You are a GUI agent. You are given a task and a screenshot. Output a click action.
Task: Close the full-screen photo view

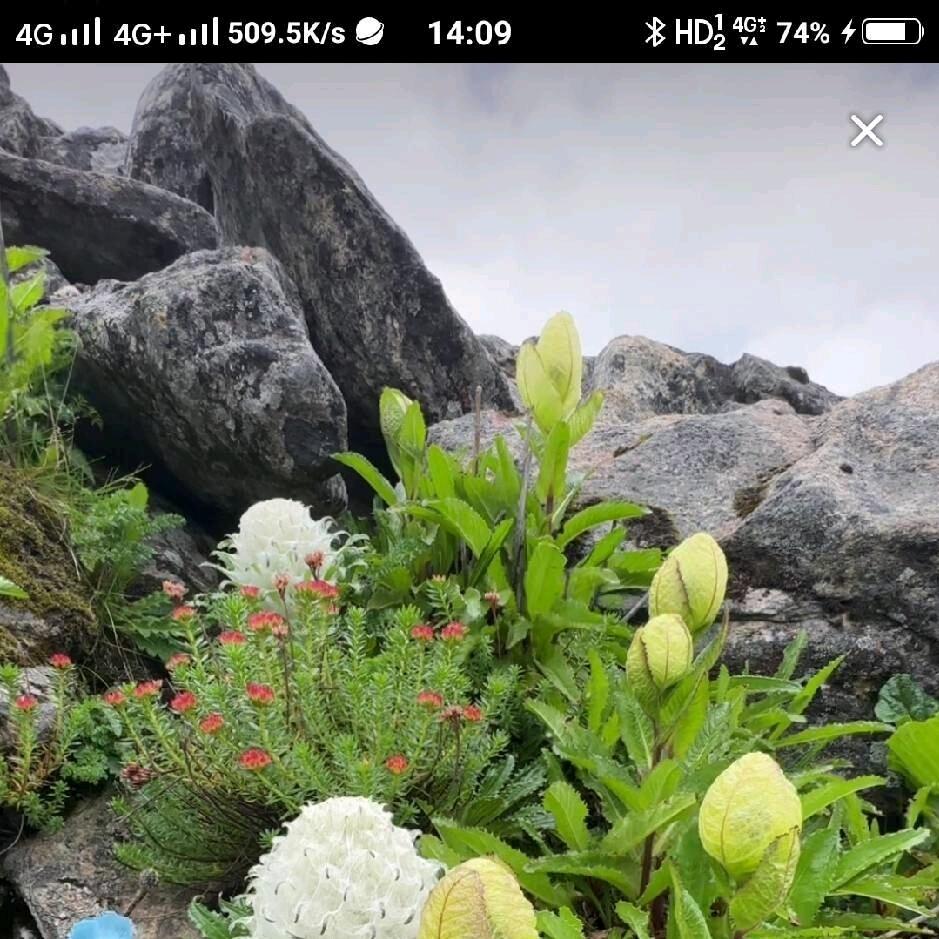pyautogui.click(x=866, y=130)
